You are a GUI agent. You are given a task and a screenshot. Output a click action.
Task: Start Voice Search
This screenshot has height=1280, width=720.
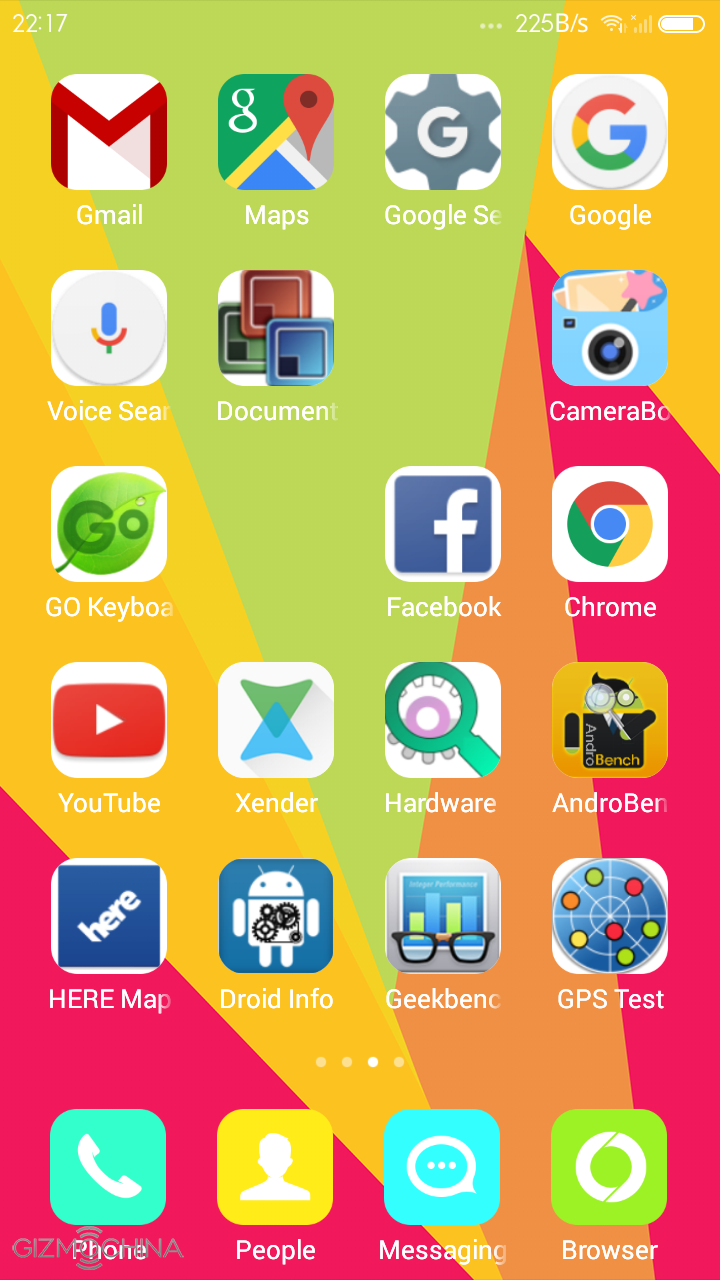pyautogui.click(x=109, y=328)
